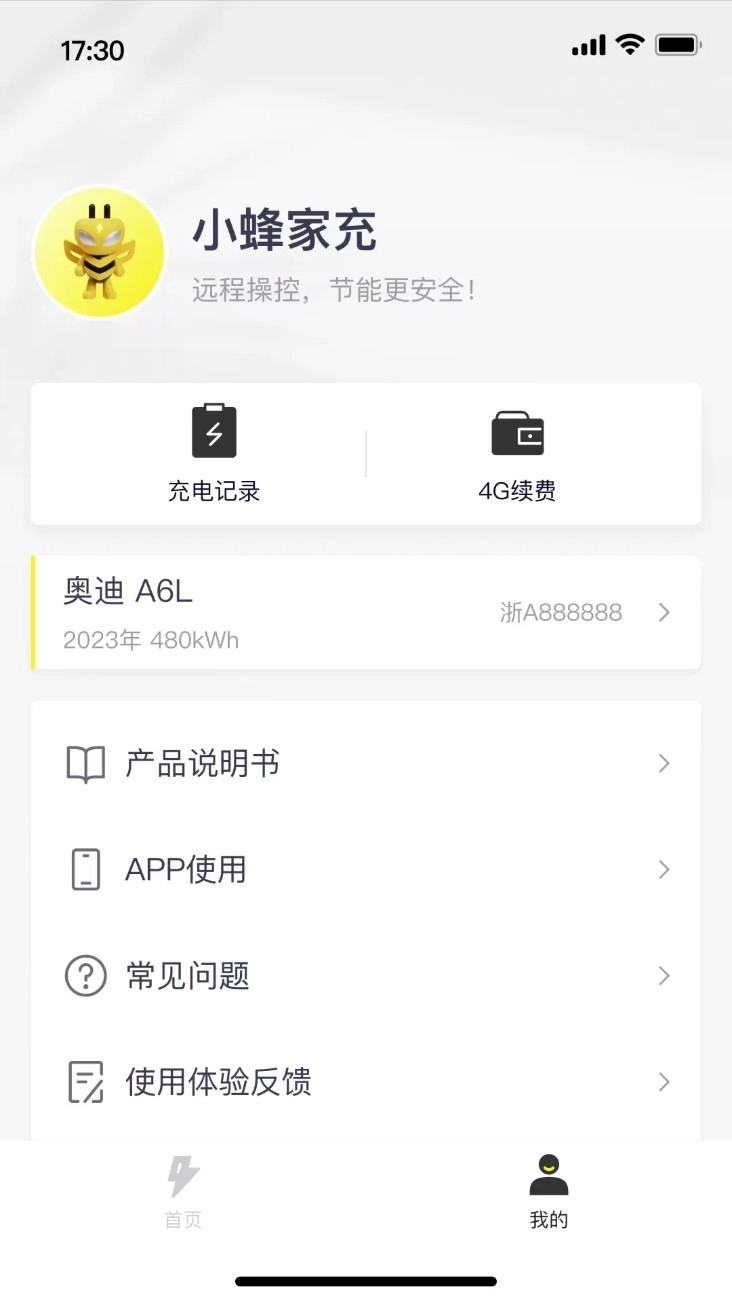
Task: Select the lightning bolt 首页 home icon
Action: point(181,1176)
